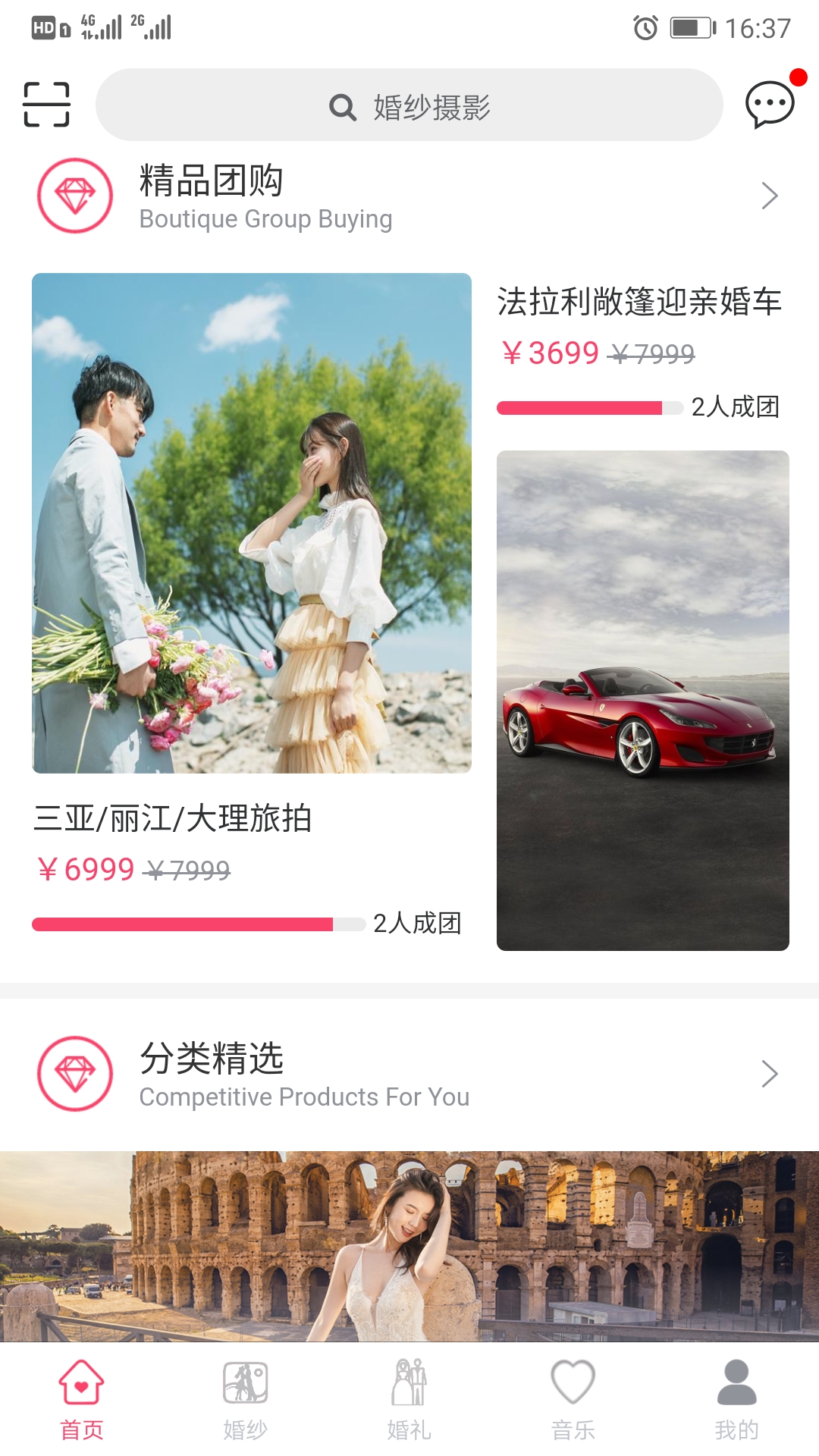Screen dimensions: 819x1456
Task: Expand Competitive Products with right chevron
Action: [769, 1073]
